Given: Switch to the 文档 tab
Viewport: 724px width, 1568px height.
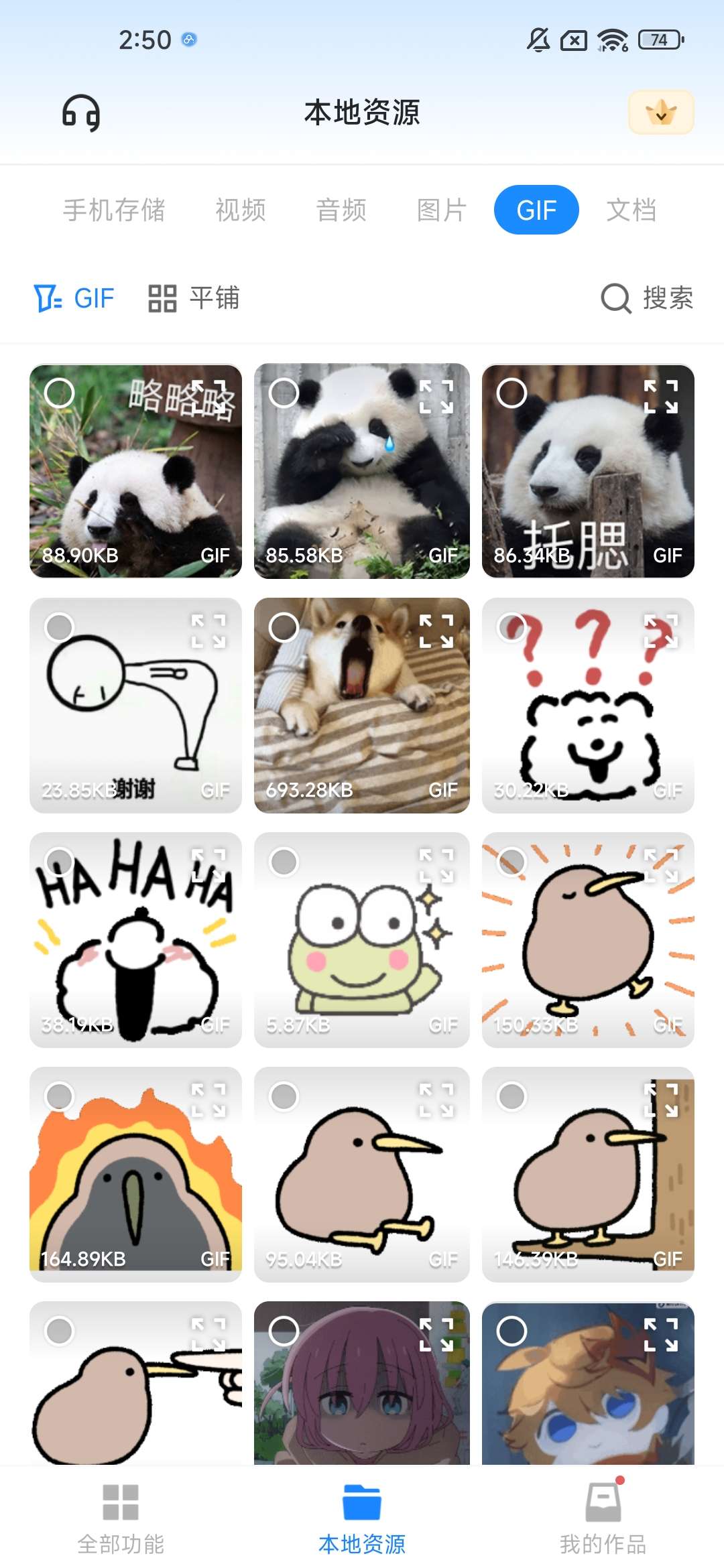Looking at the screenshot, I should coord(631,210).
